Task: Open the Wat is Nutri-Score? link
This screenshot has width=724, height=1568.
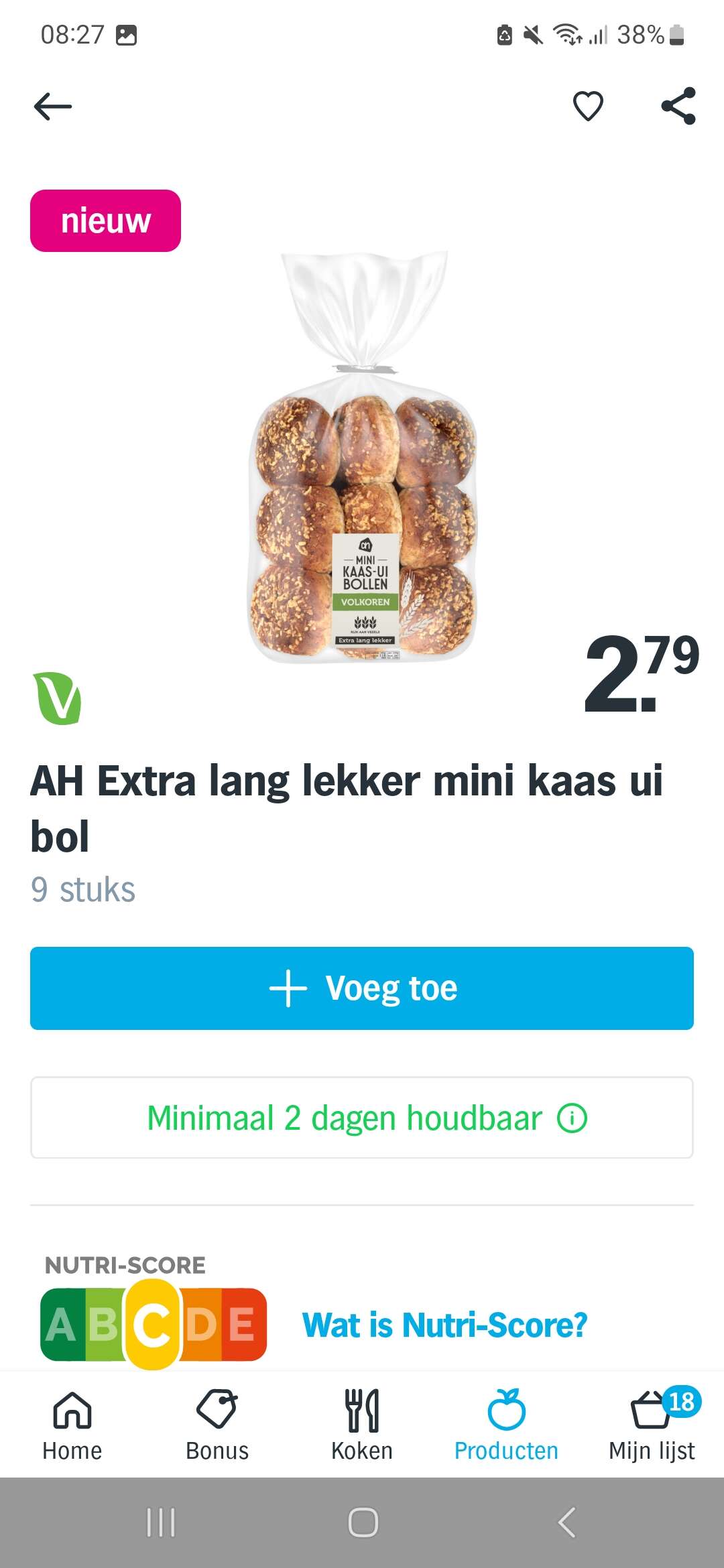Action: pos(444,1325)
